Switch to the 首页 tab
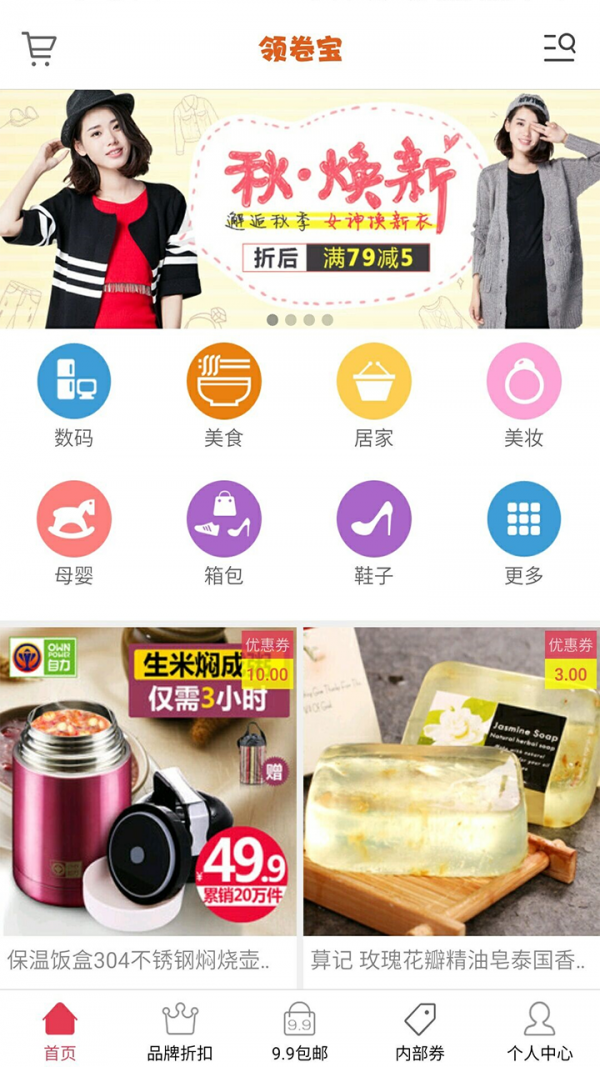The height and width of the screenshot is (1067, 600). 60,1030
